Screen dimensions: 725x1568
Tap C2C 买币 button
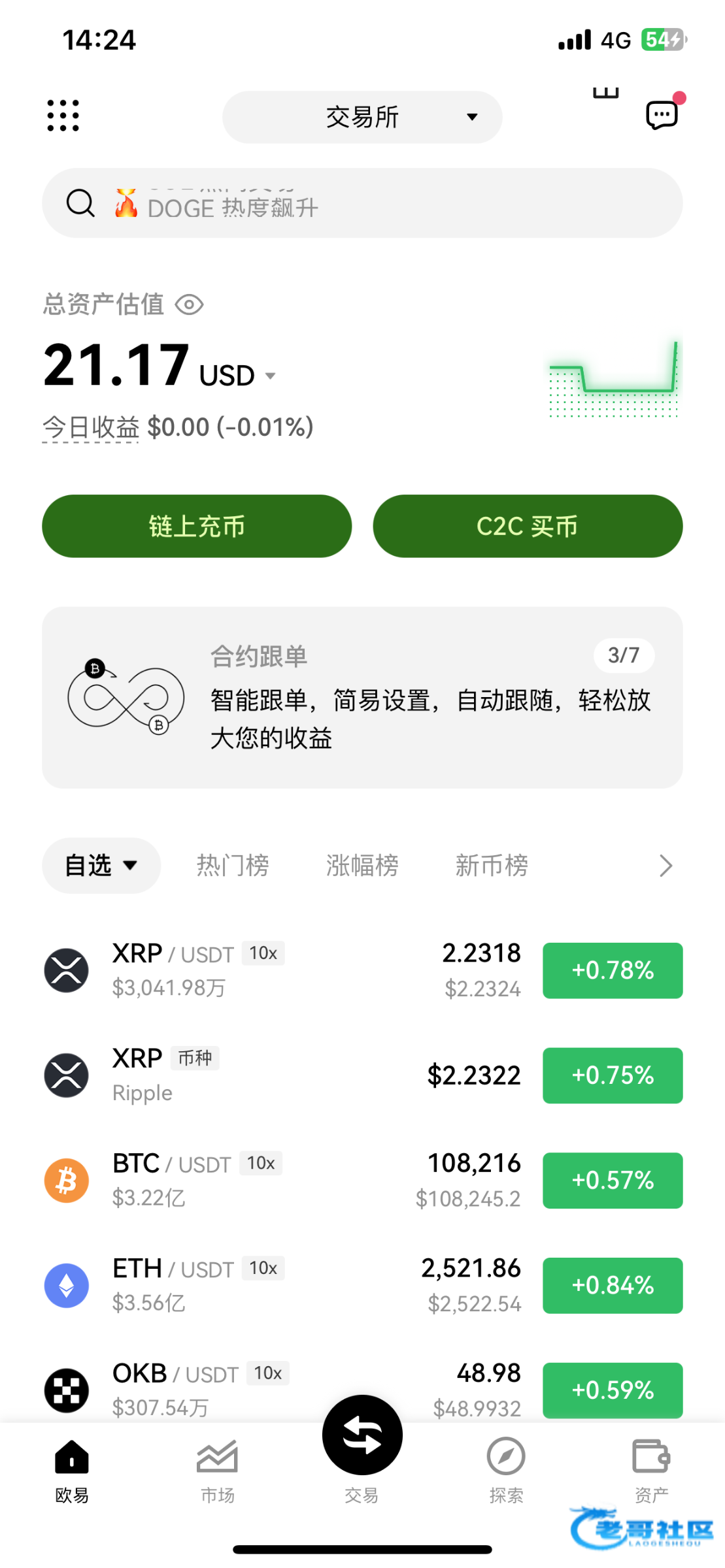coord(528,526)
